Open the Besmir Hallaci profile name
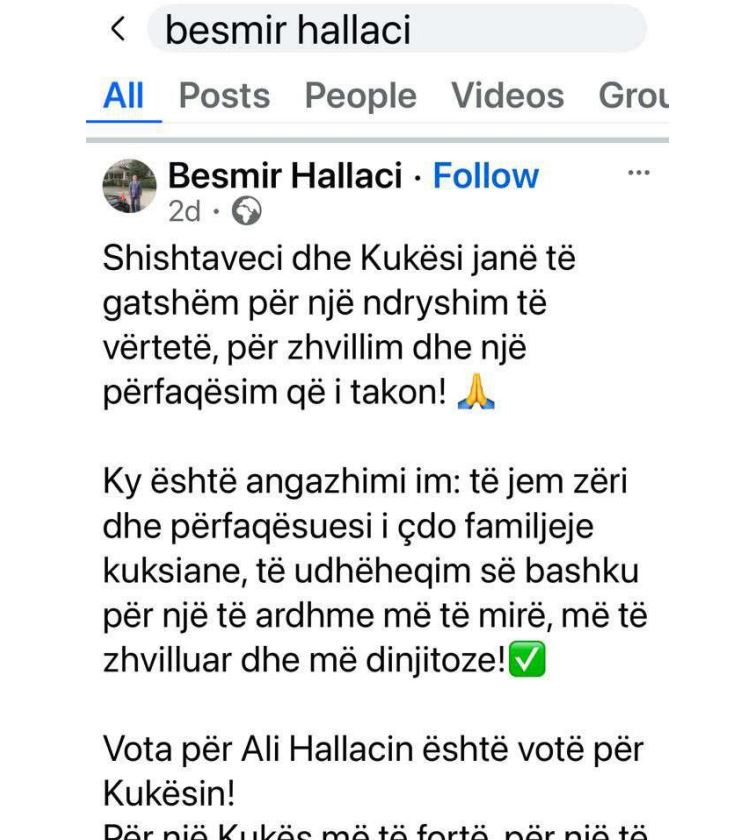Image resolution: width=745 pixels, height=840 pixels. (285, 176)
